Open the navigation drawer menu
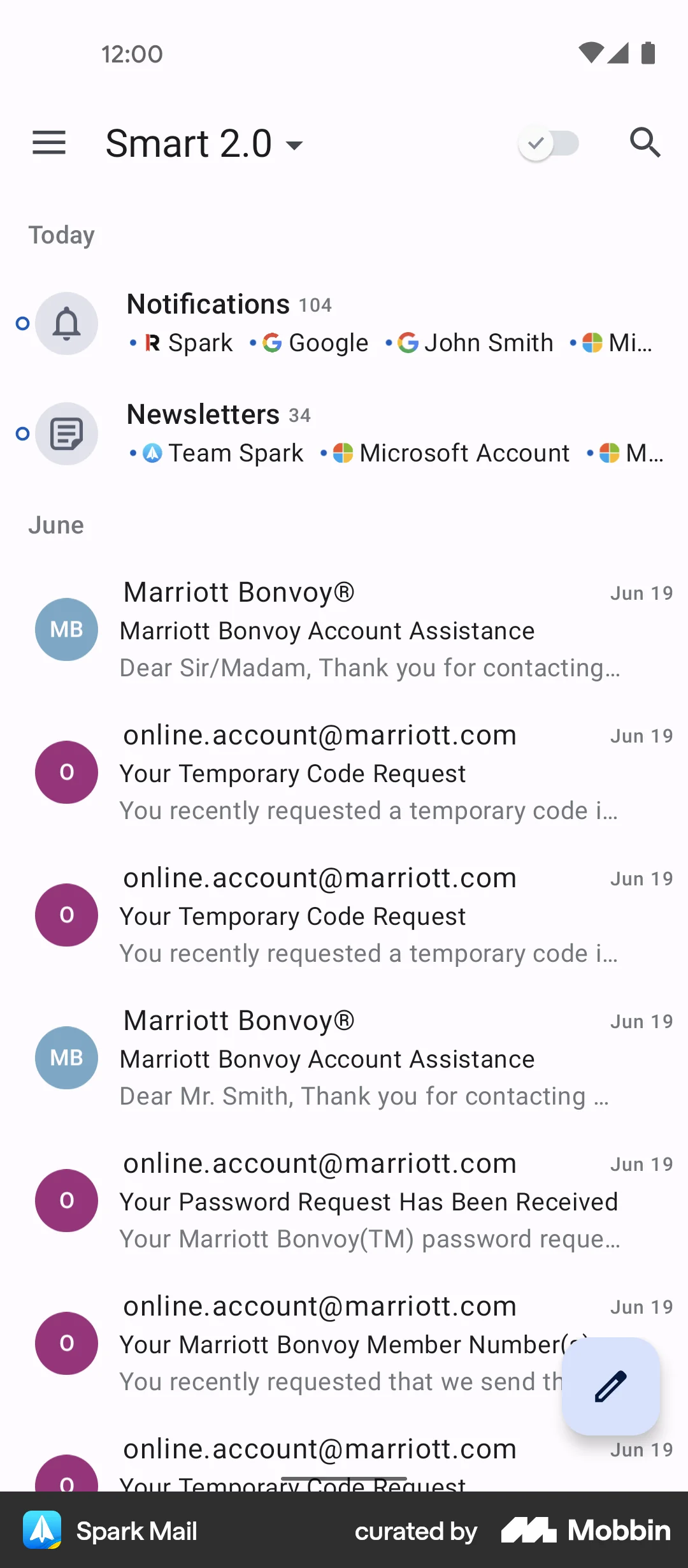Viewport: 688px width, 1568px height. tap(49, 143)
